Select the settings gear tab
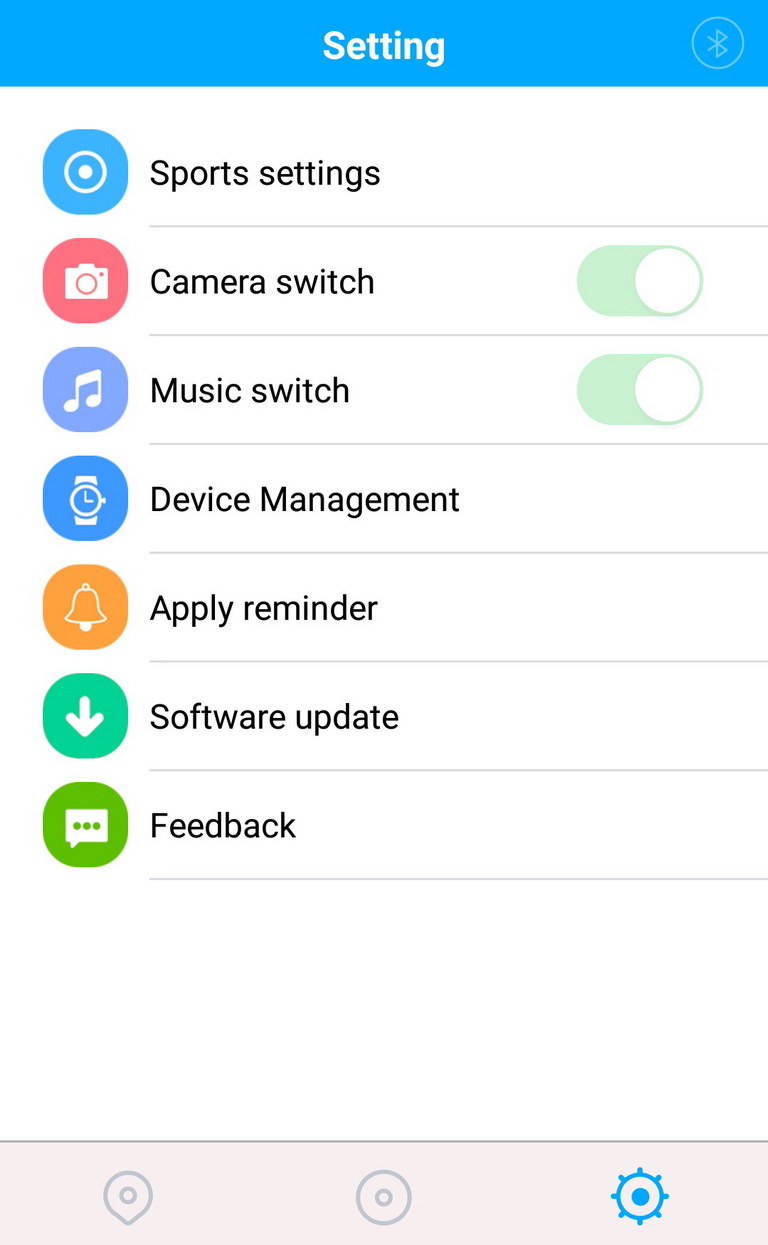 [640, 1196]
